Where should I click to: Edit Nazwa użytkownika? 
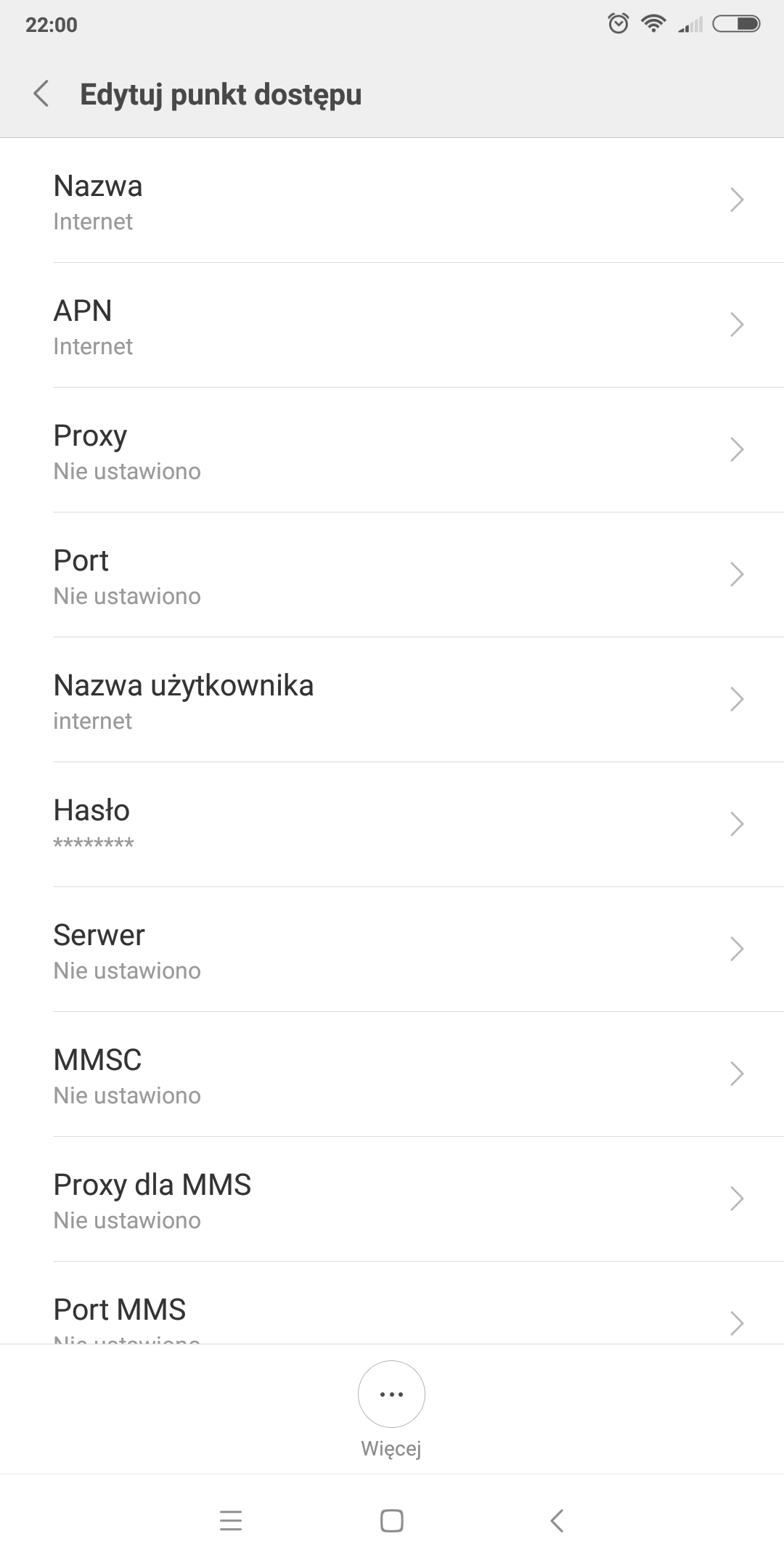click(392, 700)
